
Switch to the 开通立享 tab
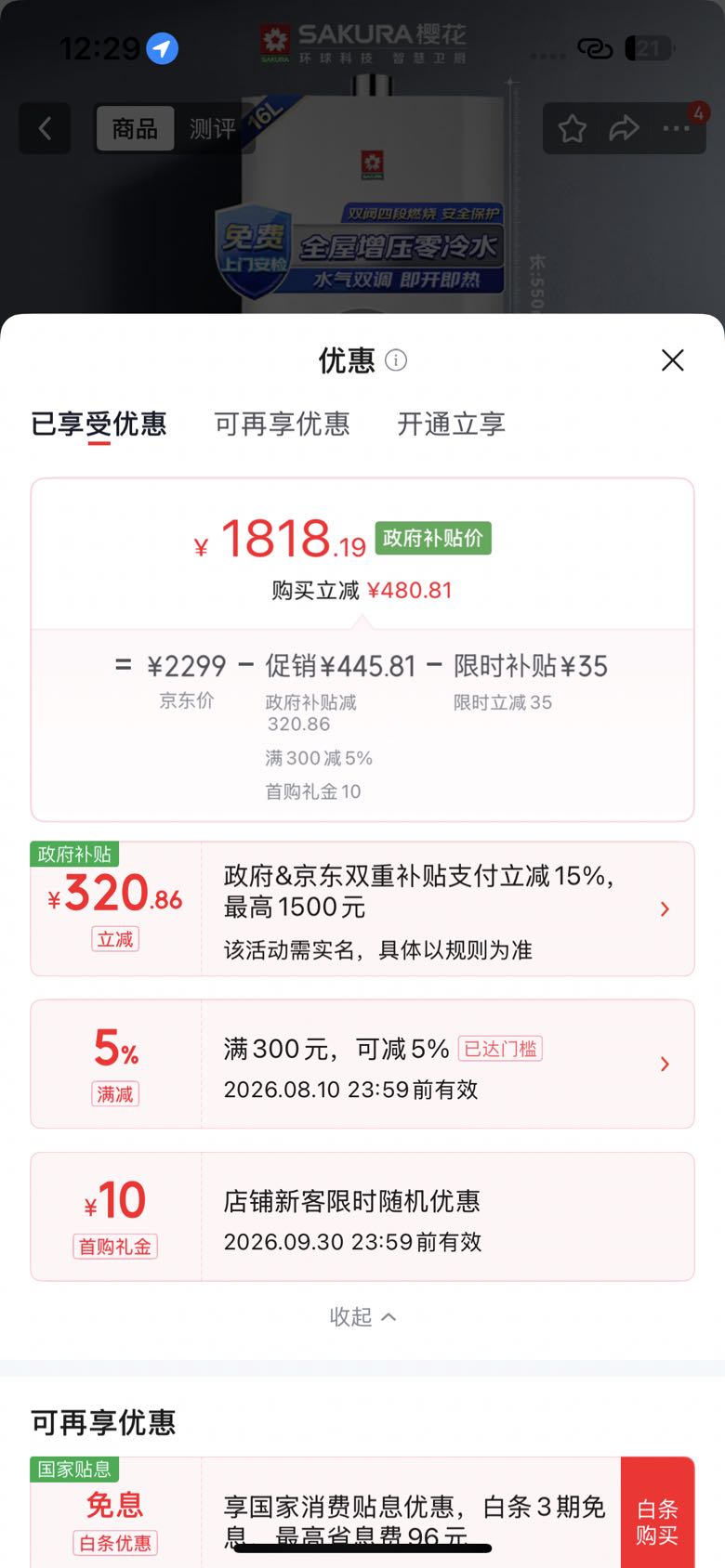click(451, 424)
